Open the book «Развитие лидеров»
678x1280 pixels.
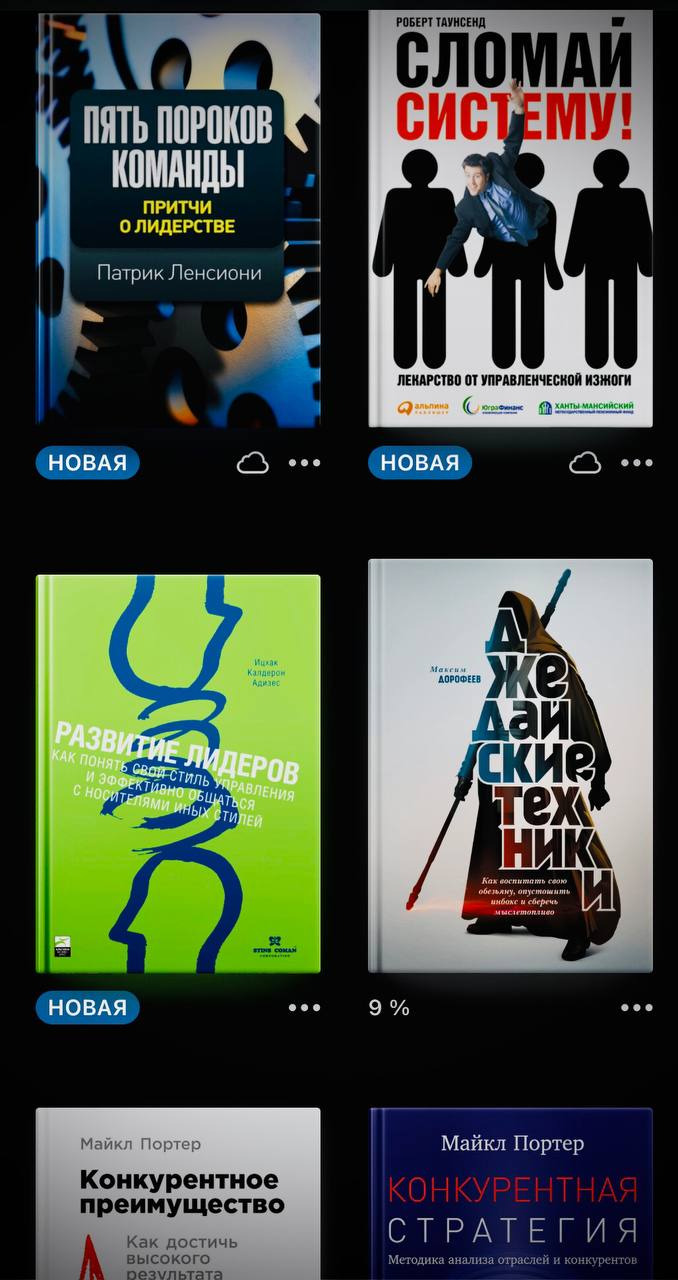tap(178, 773)
